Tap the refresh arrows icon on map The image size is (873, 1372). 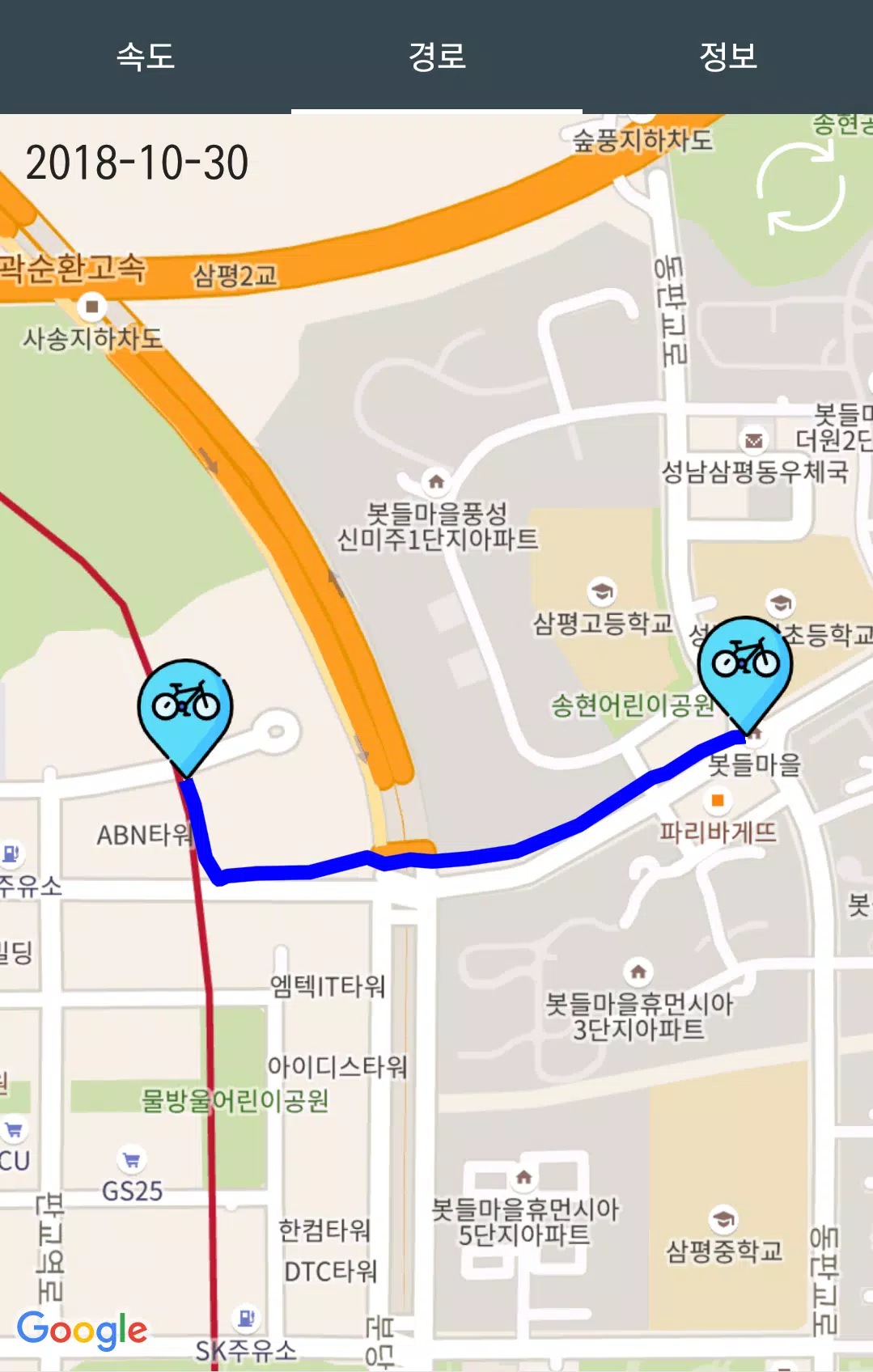pyautogui.click(x=800, y=188)
